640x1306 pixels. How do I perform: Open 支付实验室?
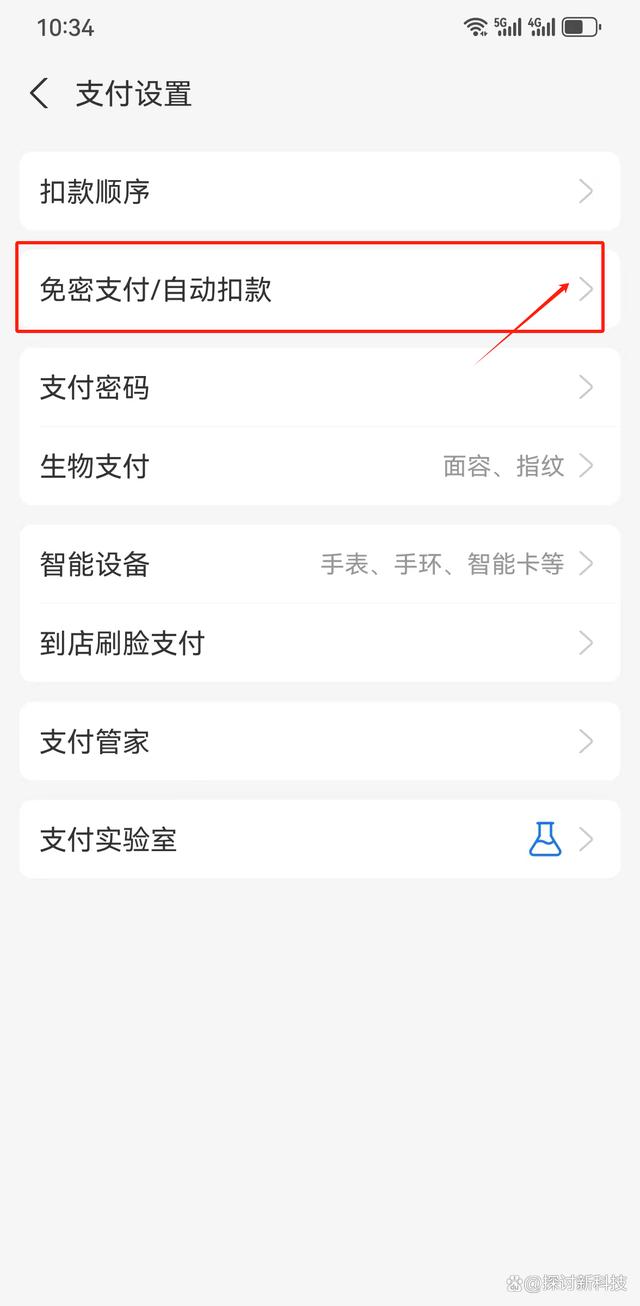[320, 839]
